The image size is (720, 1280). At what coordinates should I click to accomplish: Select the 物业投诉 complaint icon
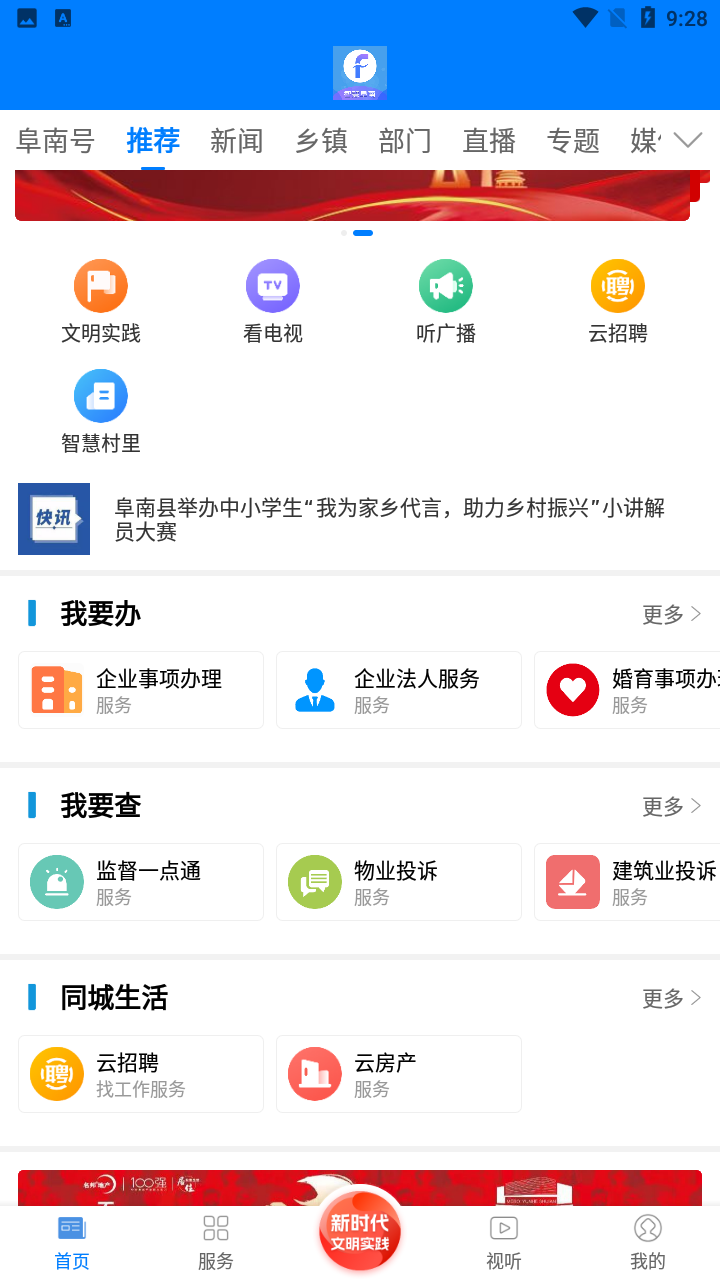398,882
